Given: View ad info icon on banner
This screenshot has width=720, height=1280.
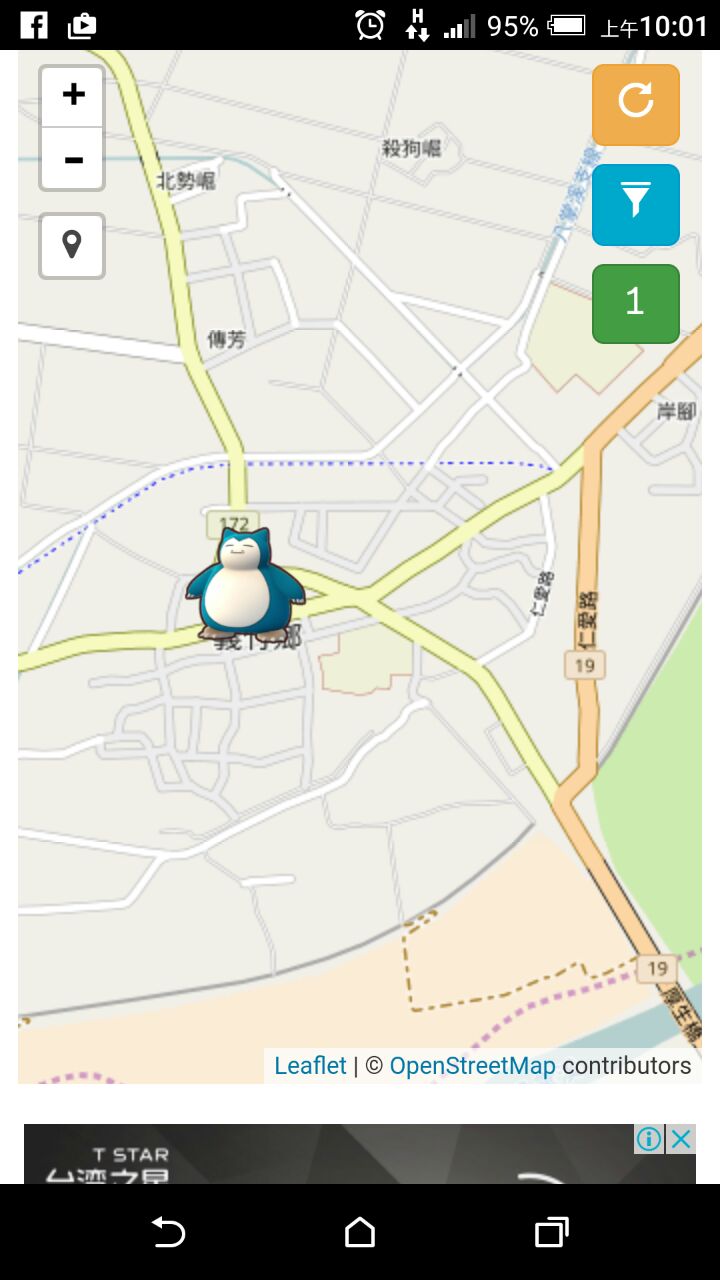Looking at the screenshot, I should (x=649, y=1139).
